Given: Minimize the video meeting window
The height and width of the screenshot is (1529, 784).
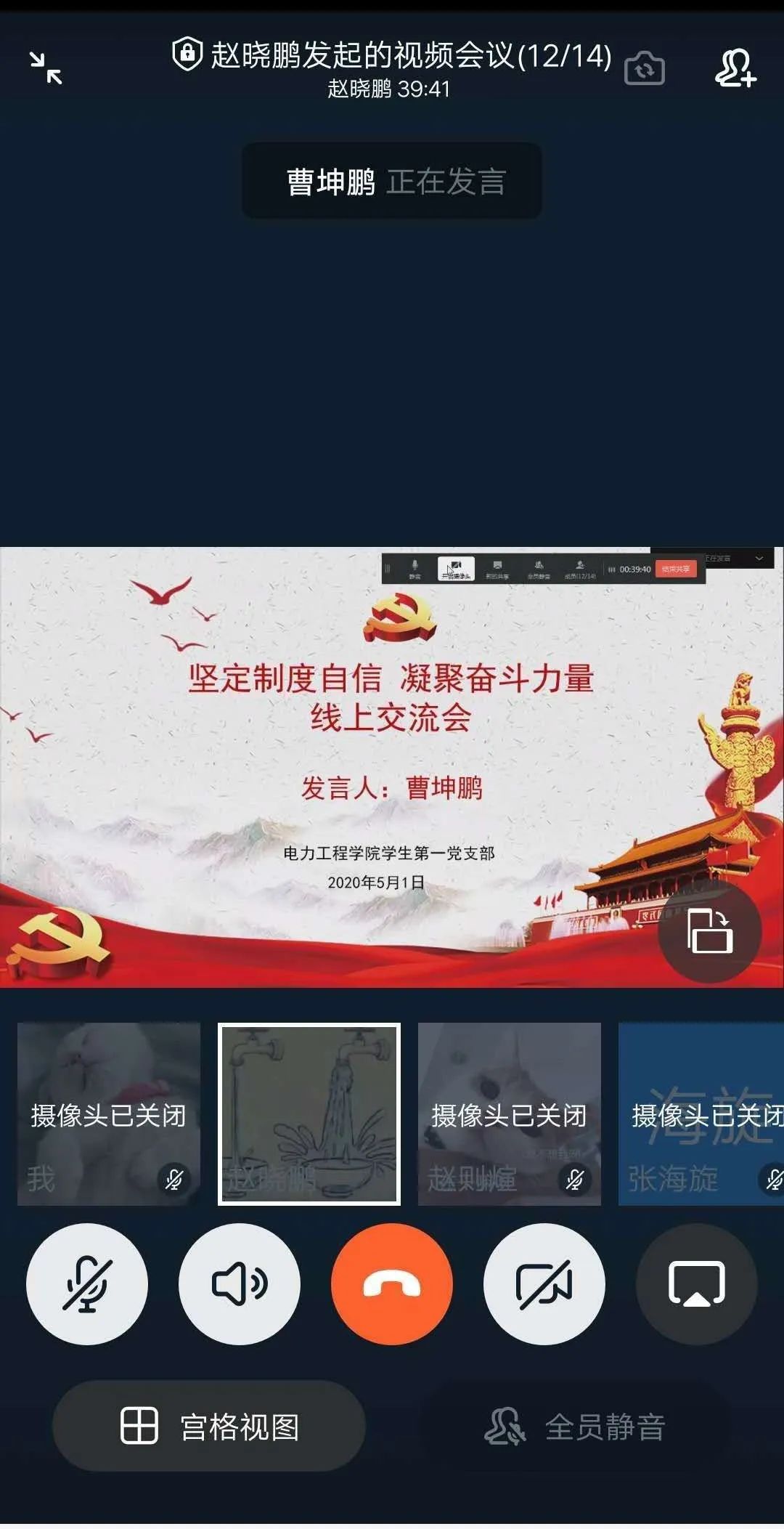Looking at the screenshot, I should pyautogui.click(x=46, y=68).
